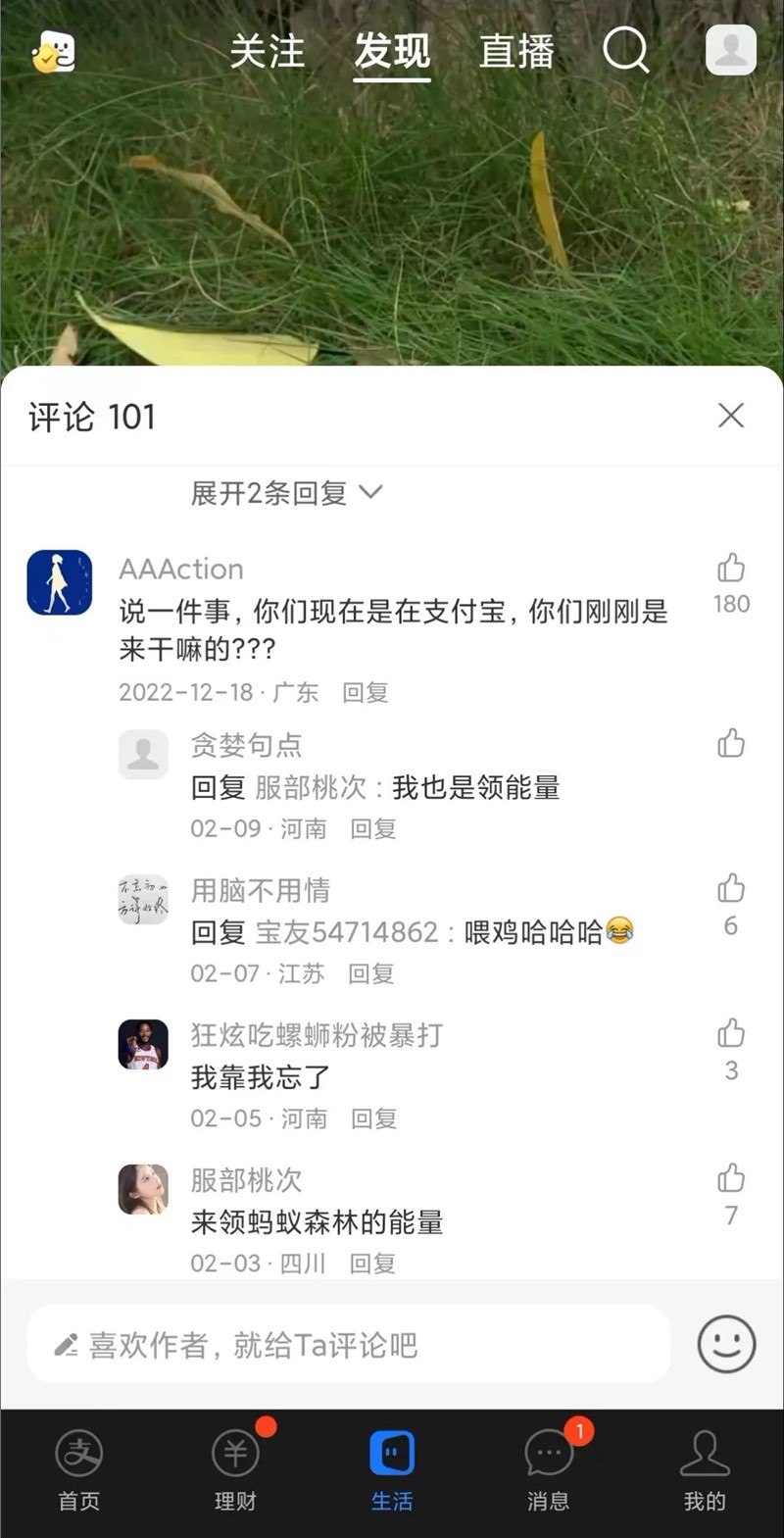
Task: Like the comment from 贪婪句点
Action: (x=731, y=744)
